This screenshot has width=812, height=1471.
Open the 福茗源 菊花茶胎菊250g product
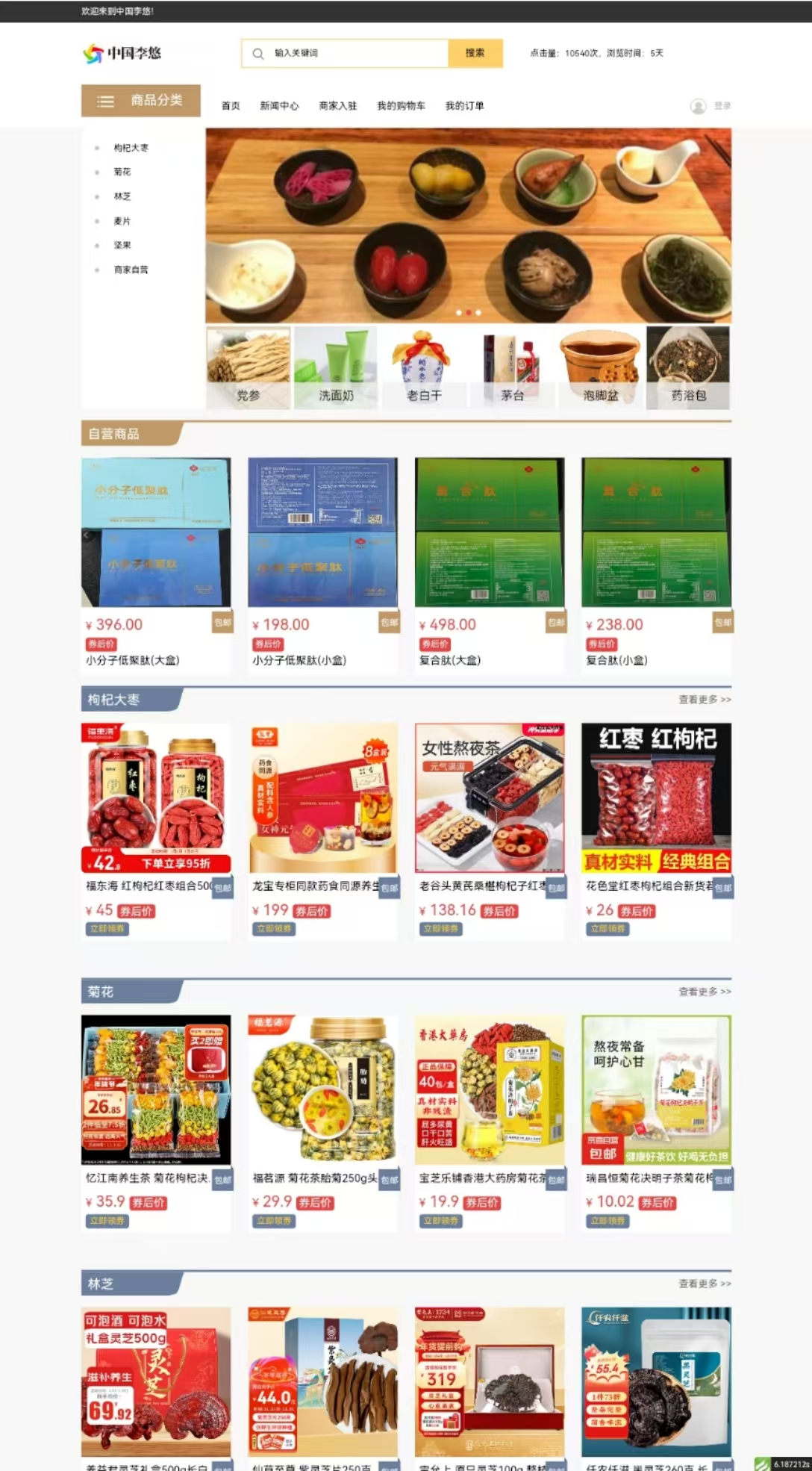[322, 1090]
